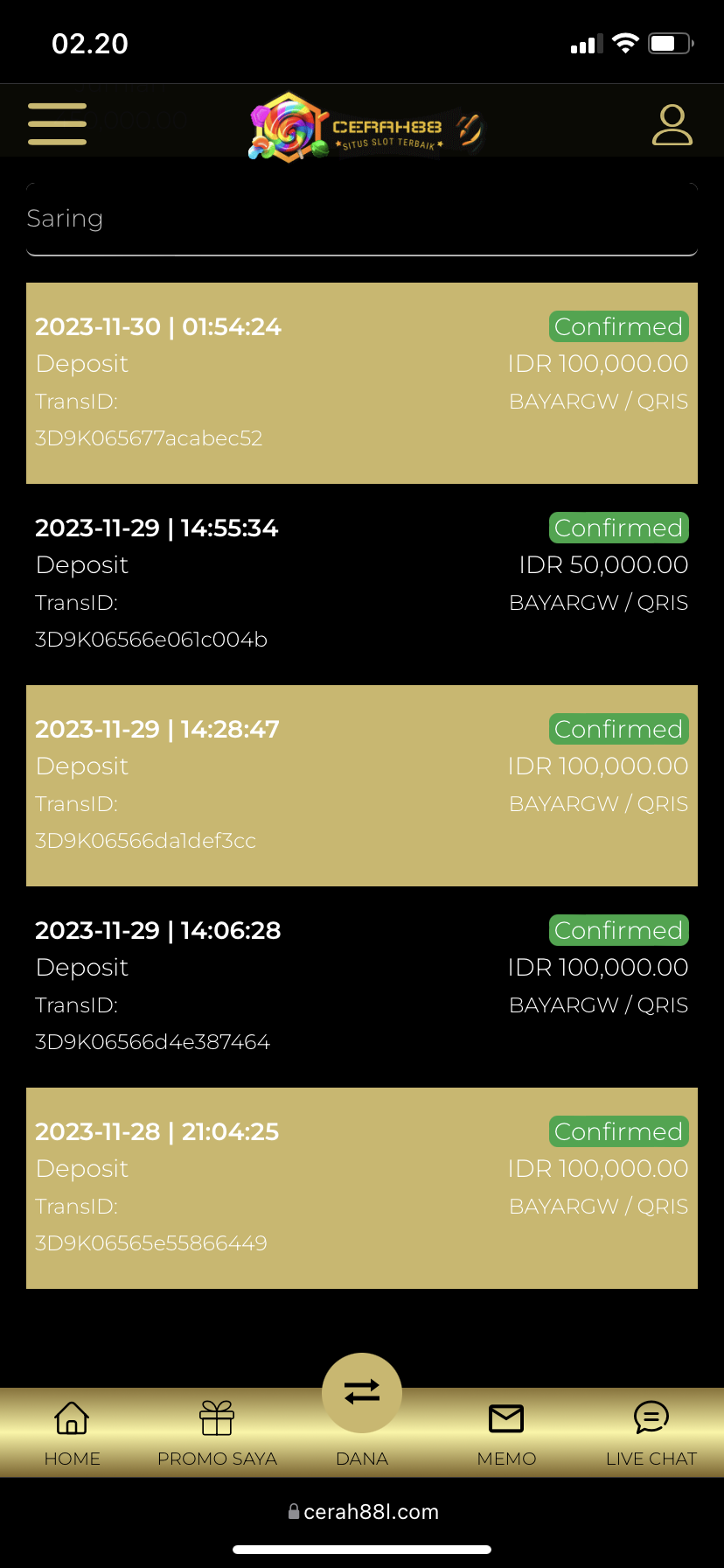This screenshot has width=724, height=1568.
Task: Switch to PROMO SAYA tab
Action: pyautogui.click(x=217, y=1433)
